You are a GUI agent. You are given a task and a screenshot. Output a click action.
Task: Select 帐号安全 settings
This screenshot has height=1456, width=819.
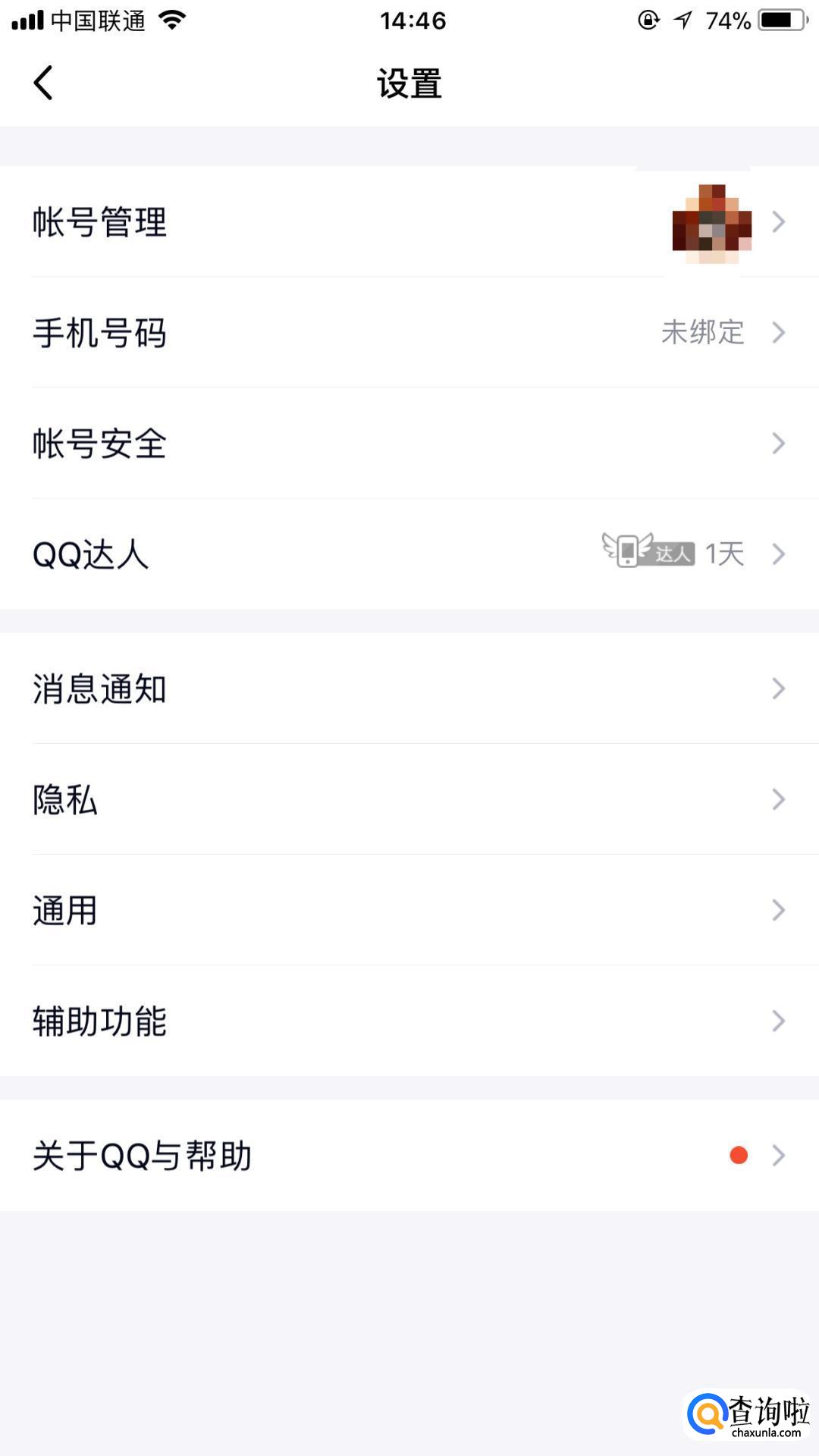tap(409, 443)
